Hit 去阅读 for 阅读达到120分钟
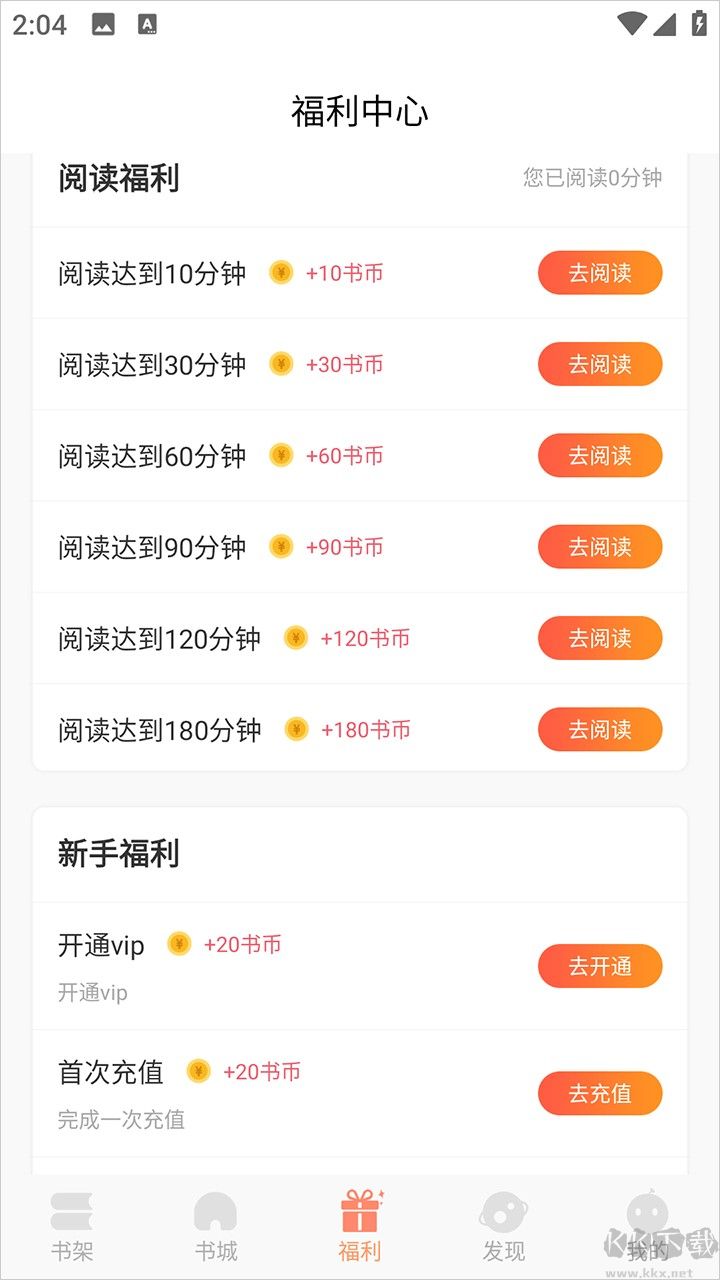720x1280 pixels. (x=600, y=638)
